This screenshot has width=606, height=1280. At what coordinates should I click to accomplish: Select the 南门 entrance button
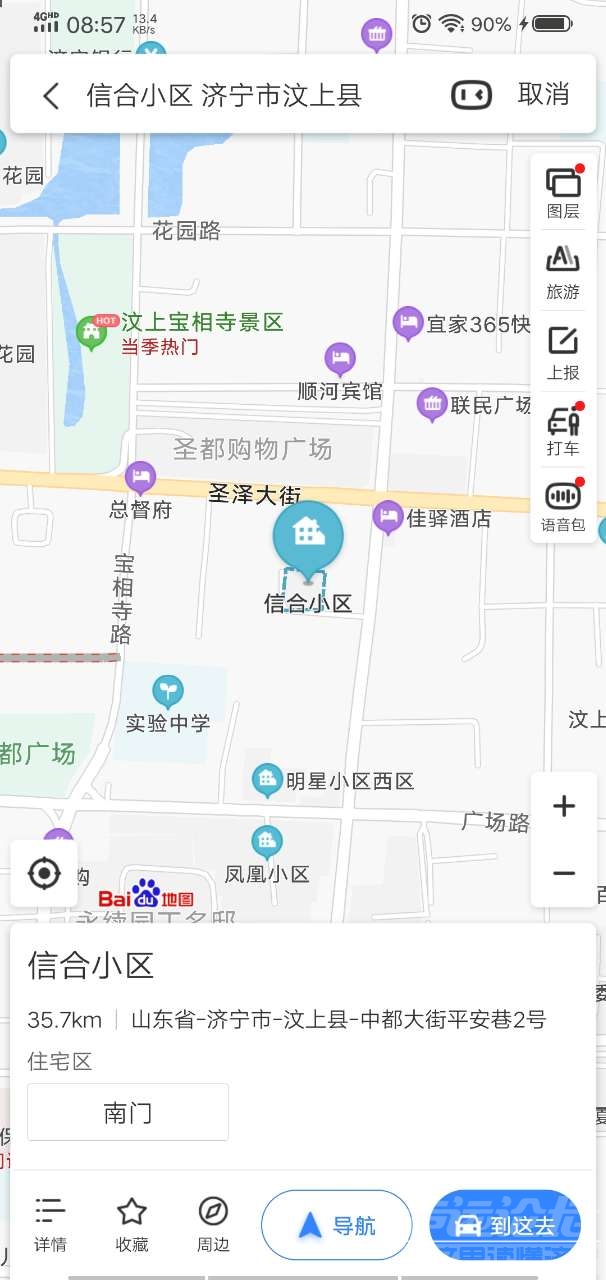coord(128,1112)
